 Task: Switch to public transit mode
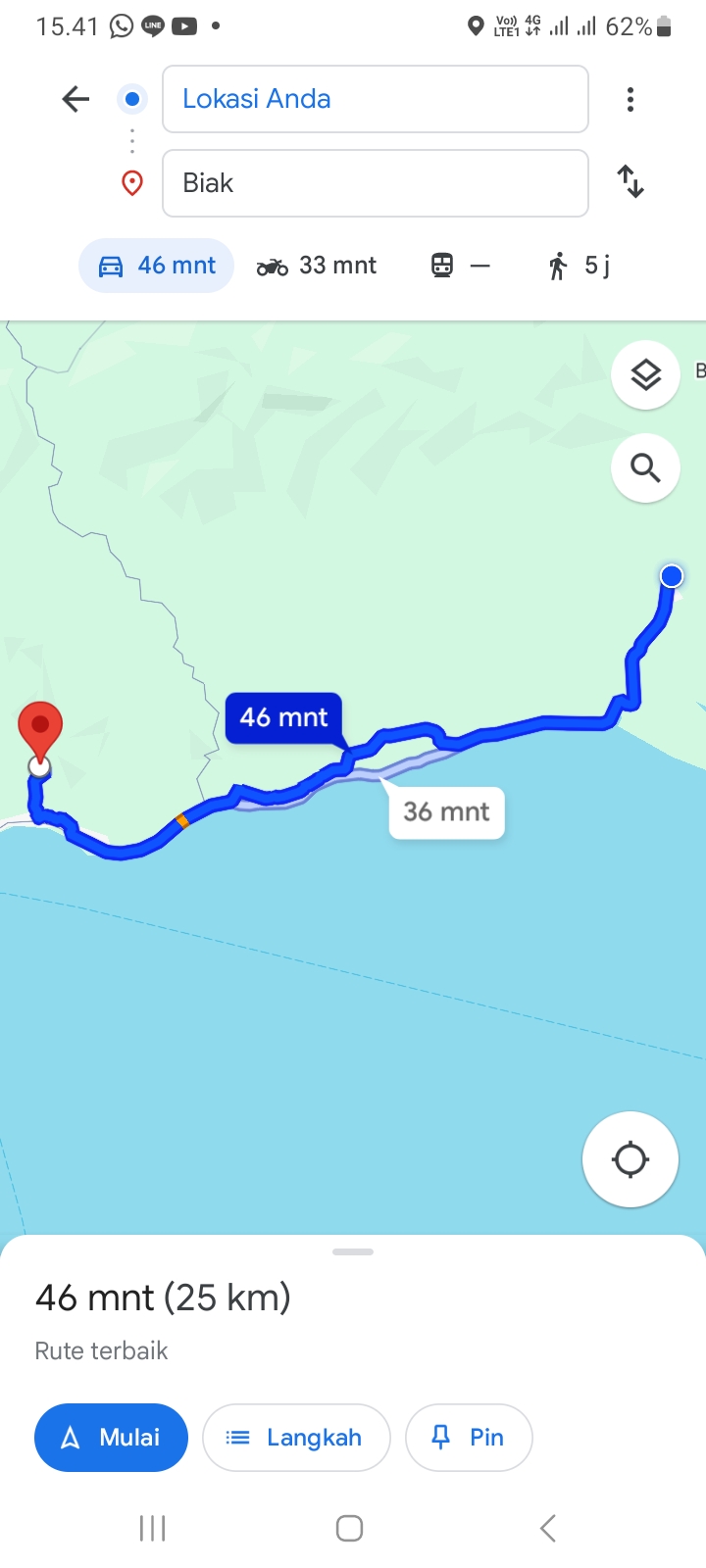[460, 266]
